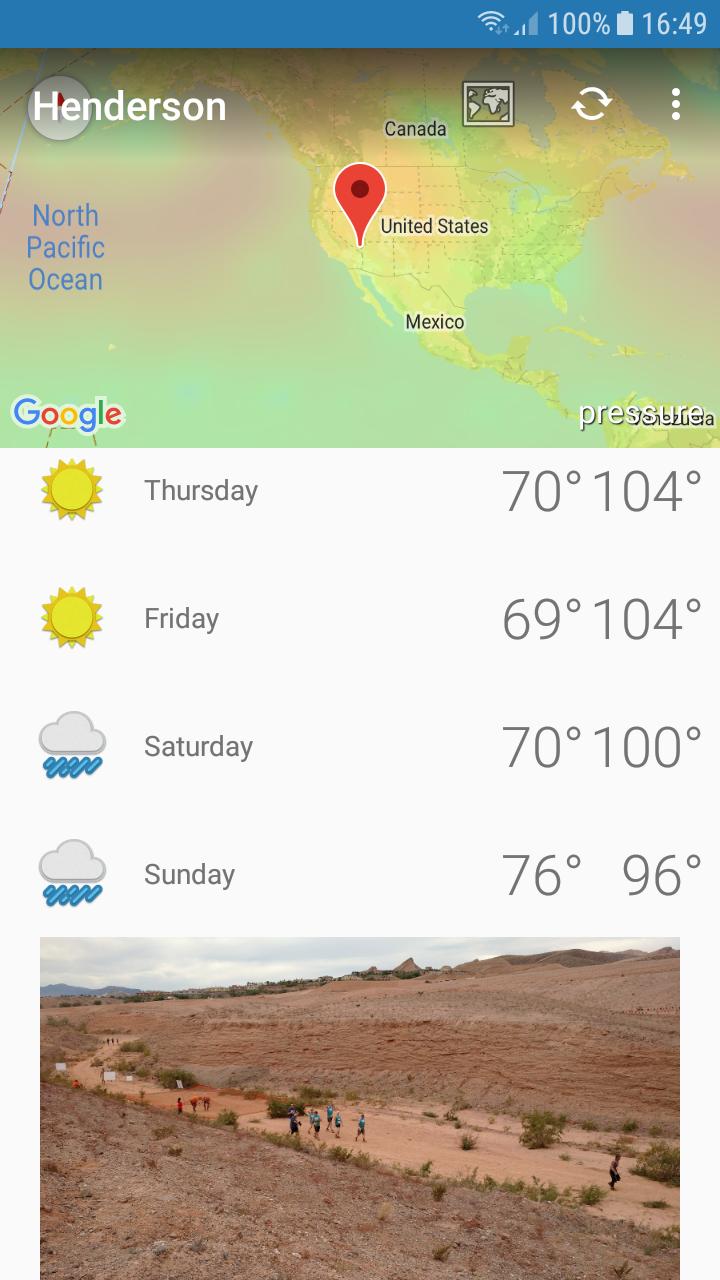This screenshot has width=720, height=1280.
Task: Click the Google logo on the map
Action: pos(67,411)
